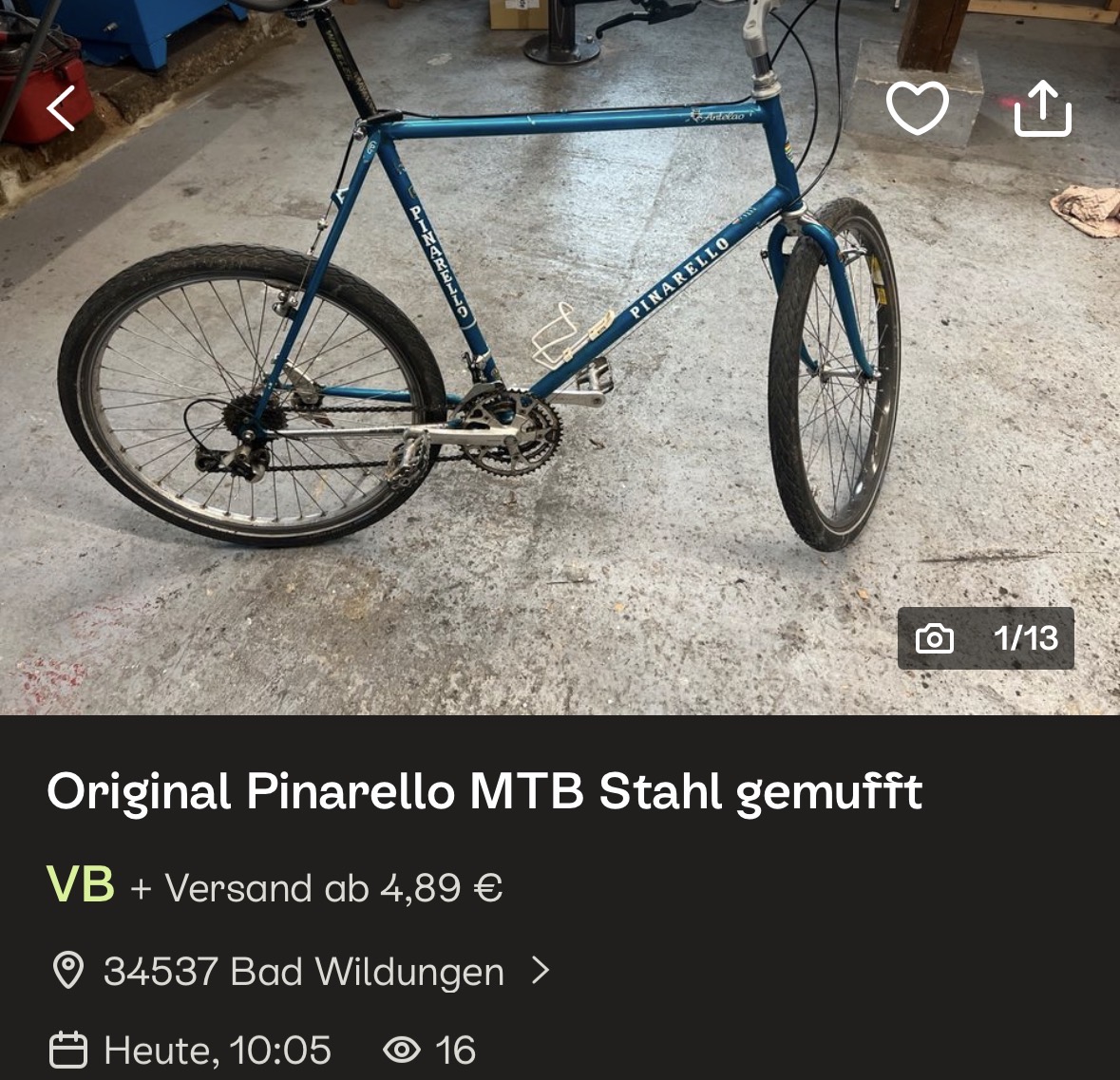
Task: Save this listing with the heart icon
Action: [917, 107]
